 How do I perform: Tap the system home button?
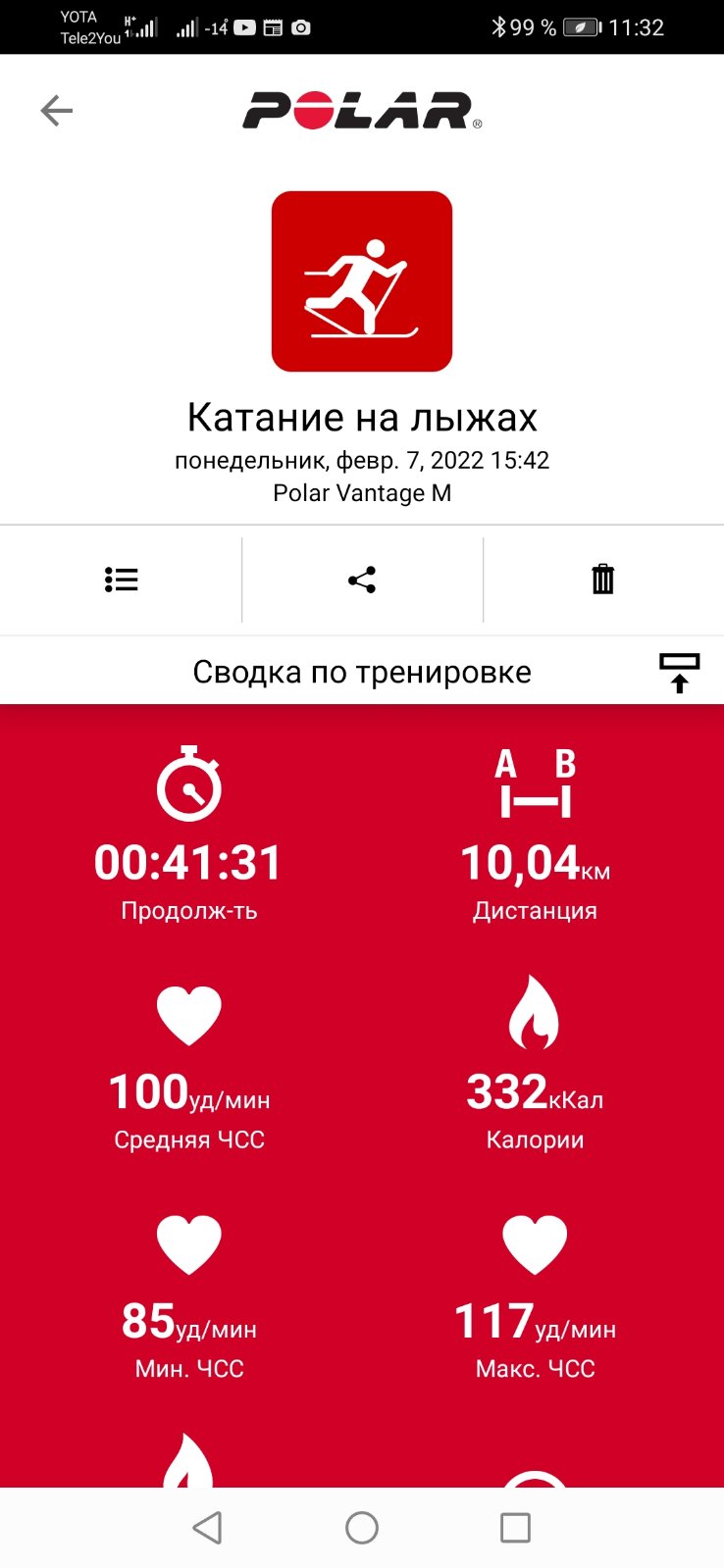coord(362,1527)
